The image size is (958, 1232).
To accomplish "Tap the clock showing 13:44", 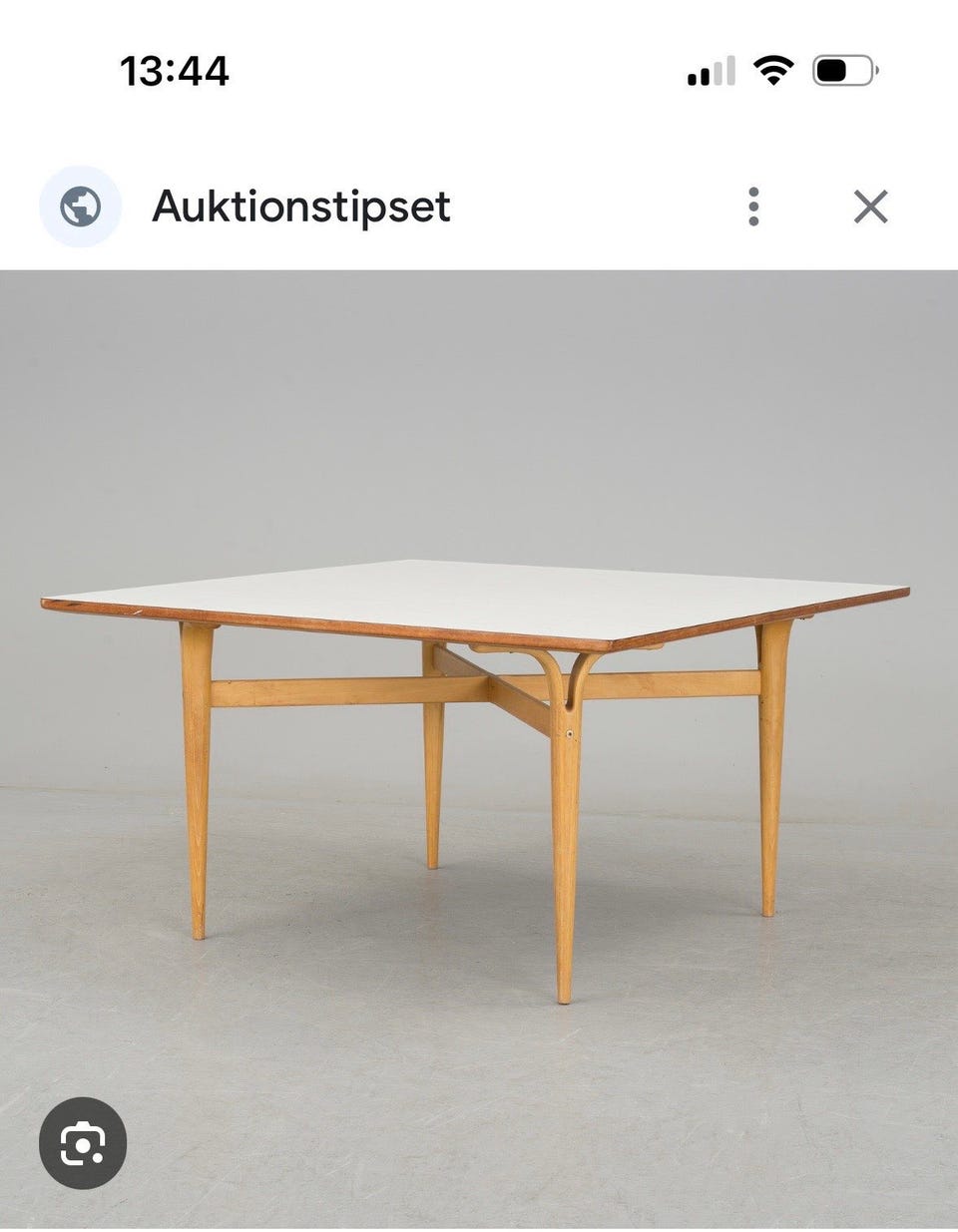I will click(176, 68).
